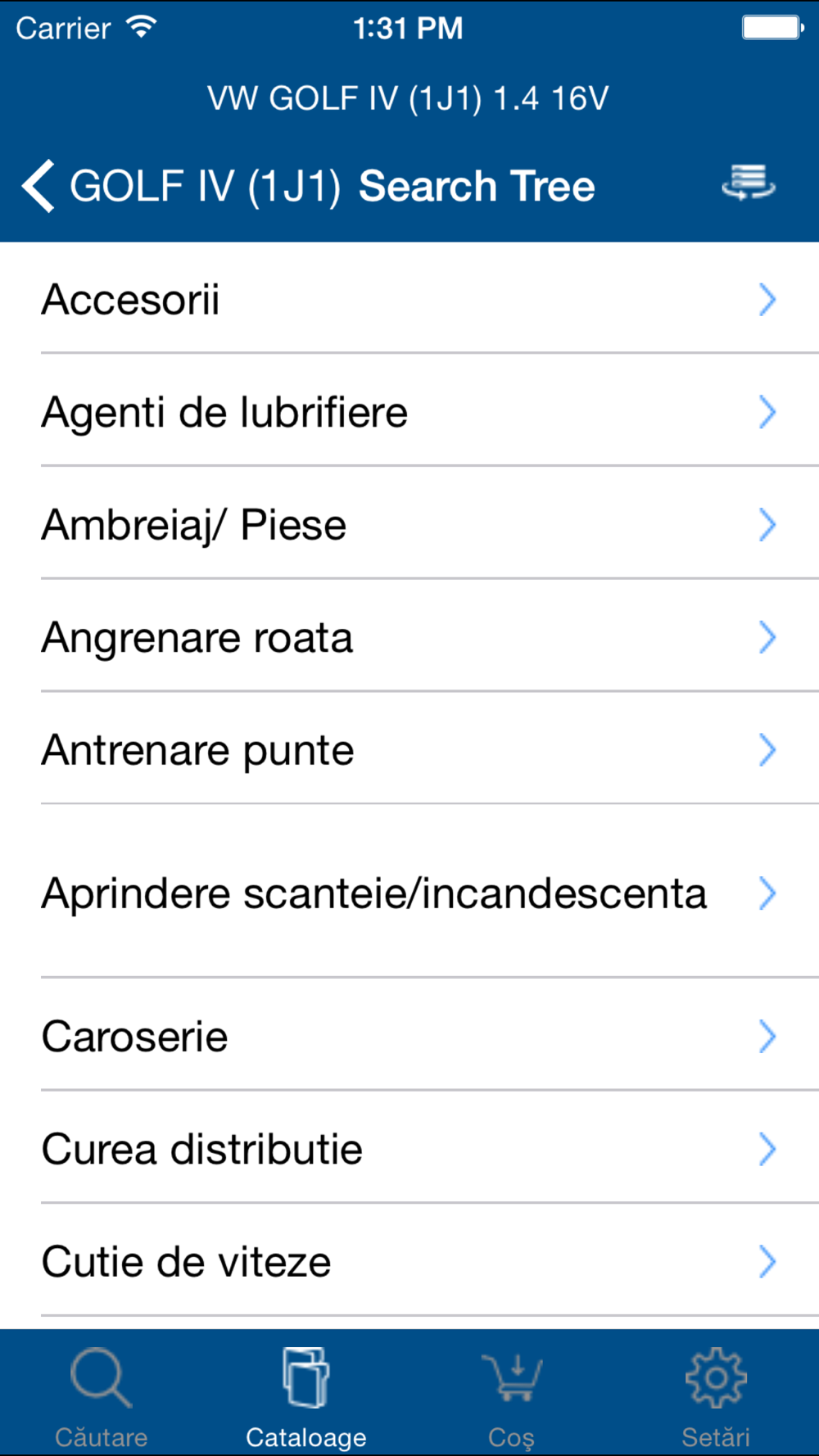
Task: Open Angrenare roata
Action: pos(409,636)
